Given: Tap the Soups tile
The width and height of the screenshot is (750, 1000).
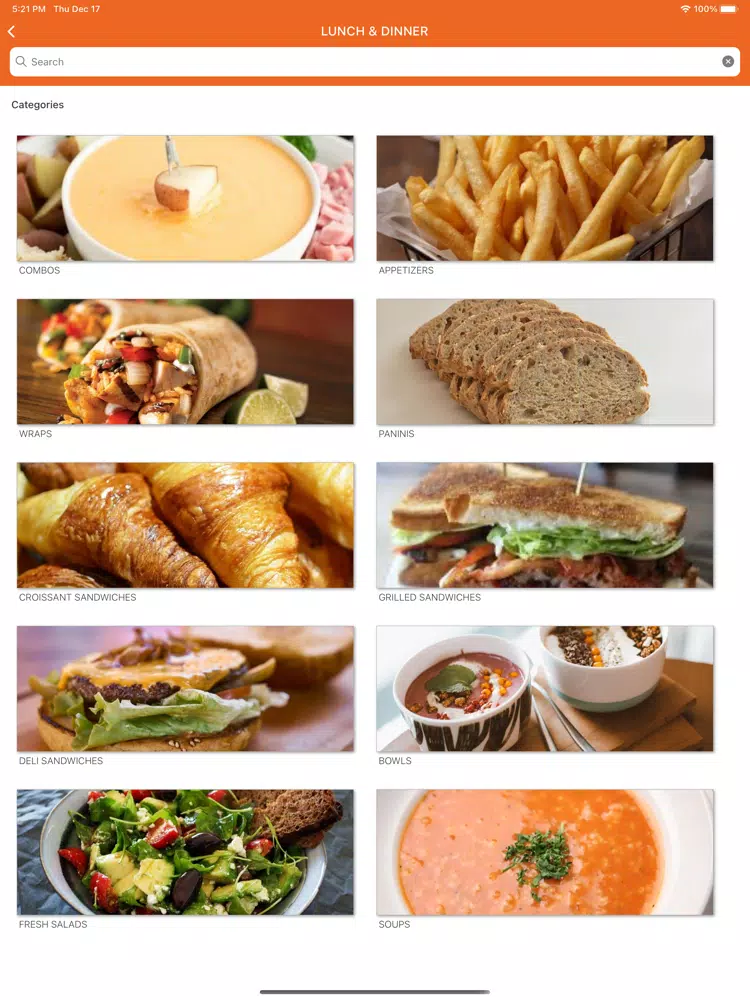Looking at the screenshot, I should click(545, 852).
